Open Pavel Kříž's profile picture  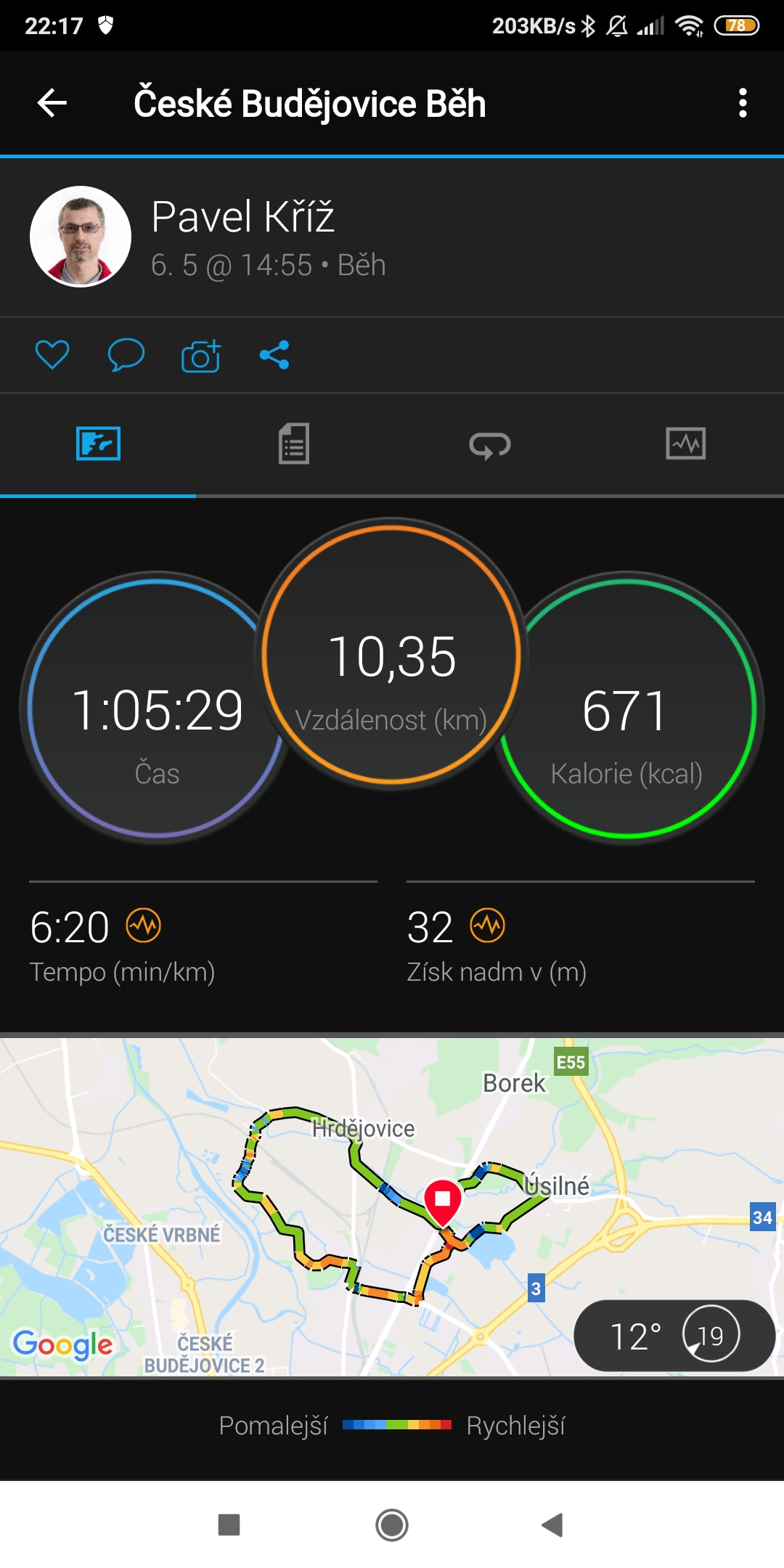coord(81,237)
